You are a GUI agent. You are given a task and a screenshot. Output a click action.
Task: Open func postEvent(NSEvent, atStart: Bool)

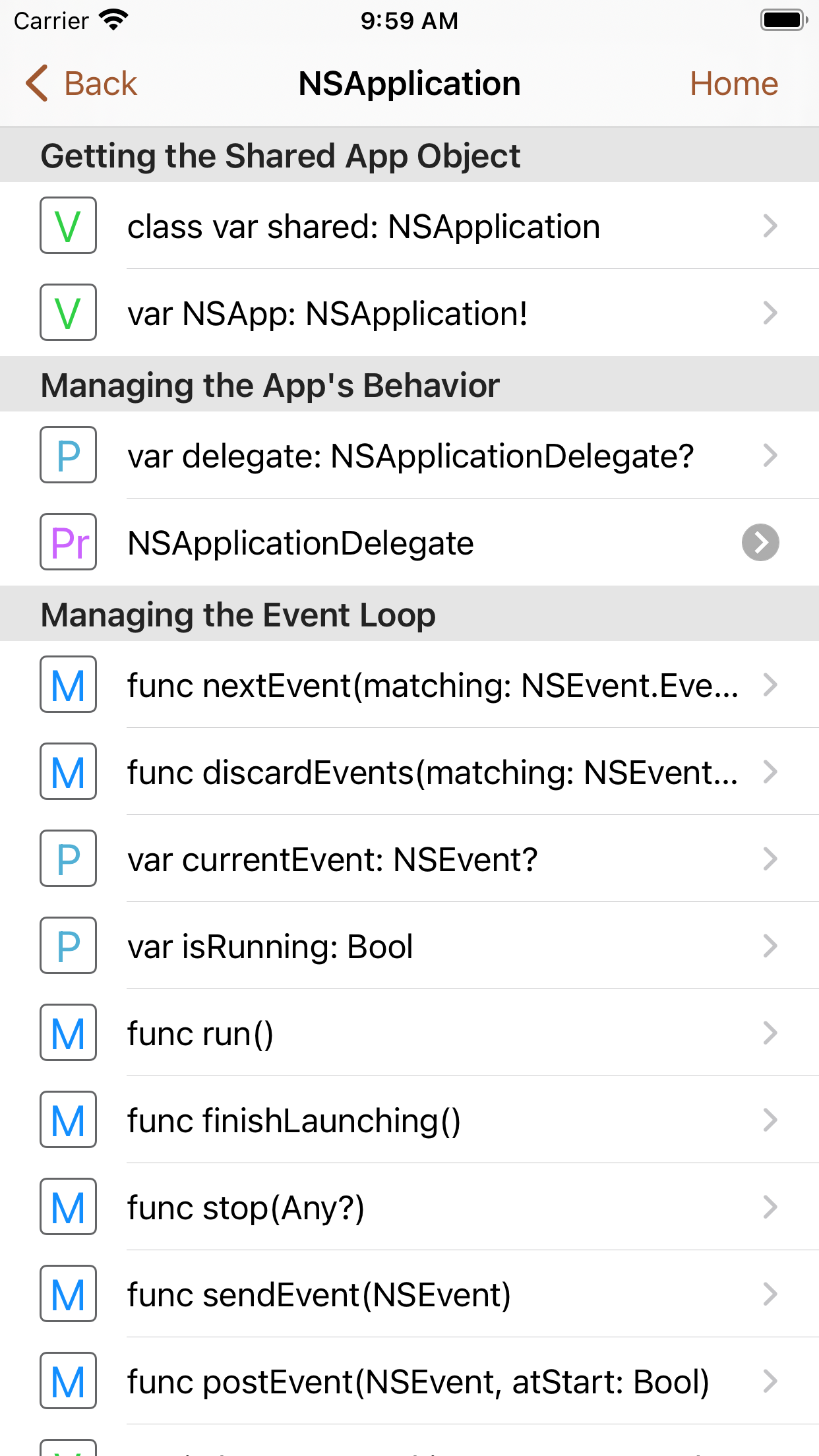click(x=409, y=1381)
